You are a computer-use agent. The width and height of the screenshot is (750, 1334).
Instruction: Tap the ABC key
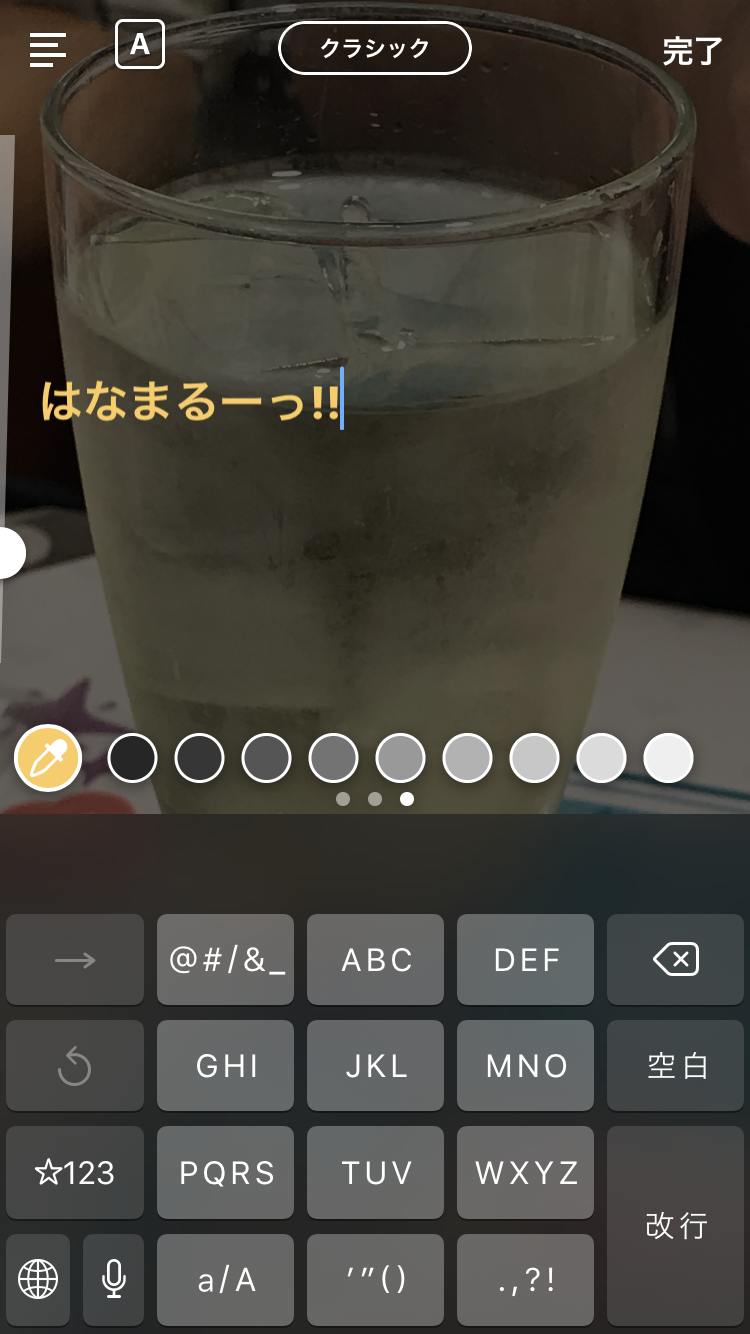tap(376, 960)
